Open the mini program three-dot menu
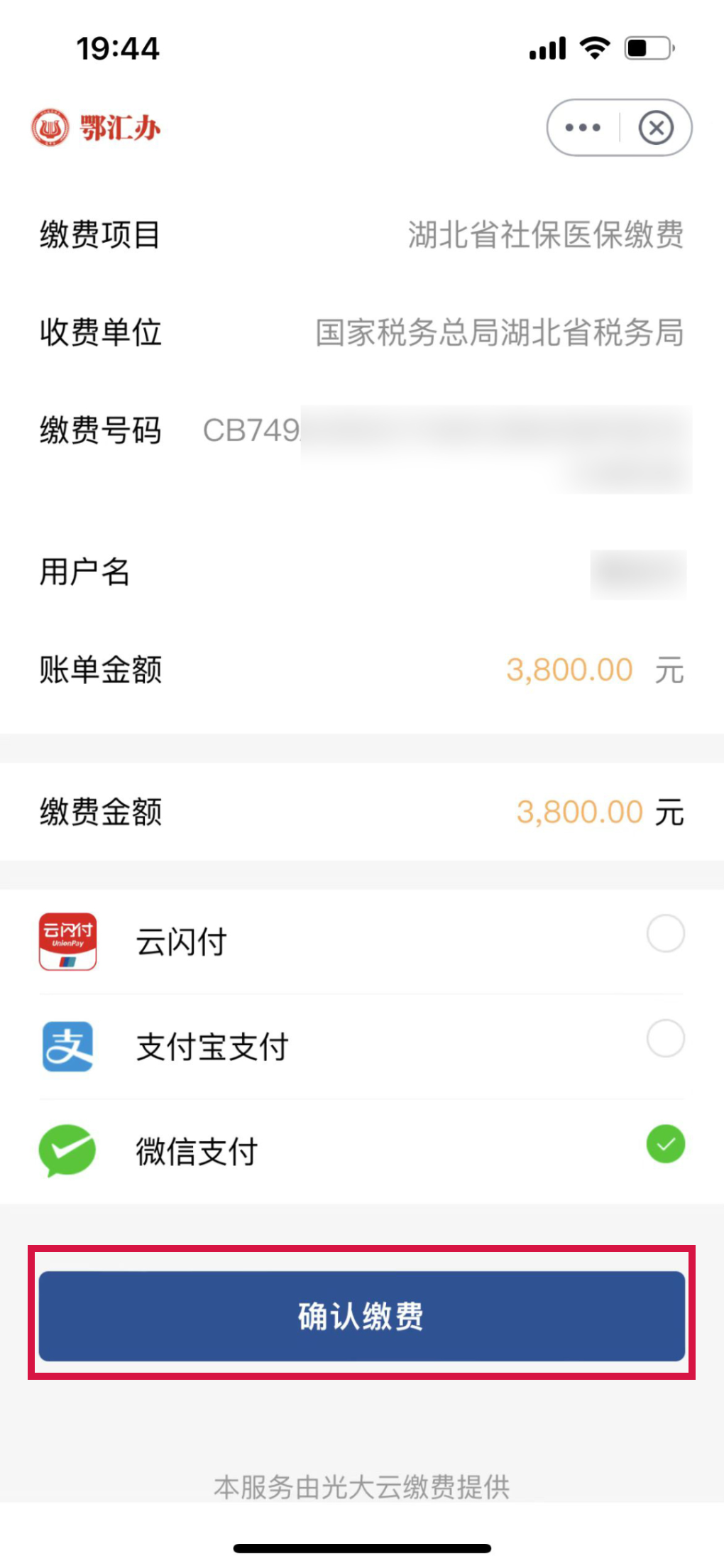Image resolution: width=724 pixels, height=1568 pixels. pos(583,128)
